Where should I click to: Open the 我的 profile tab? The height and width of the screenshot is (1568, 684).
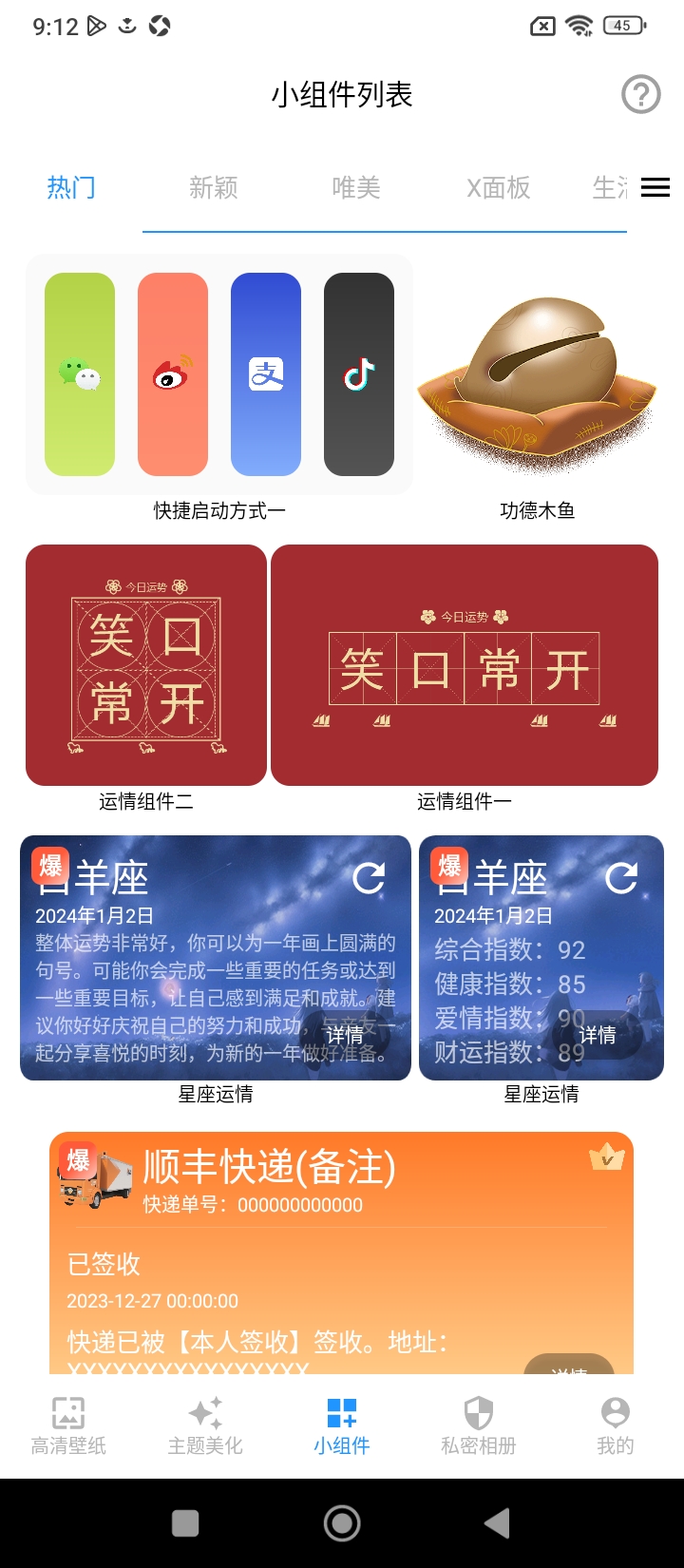(x=615, y=1425)
